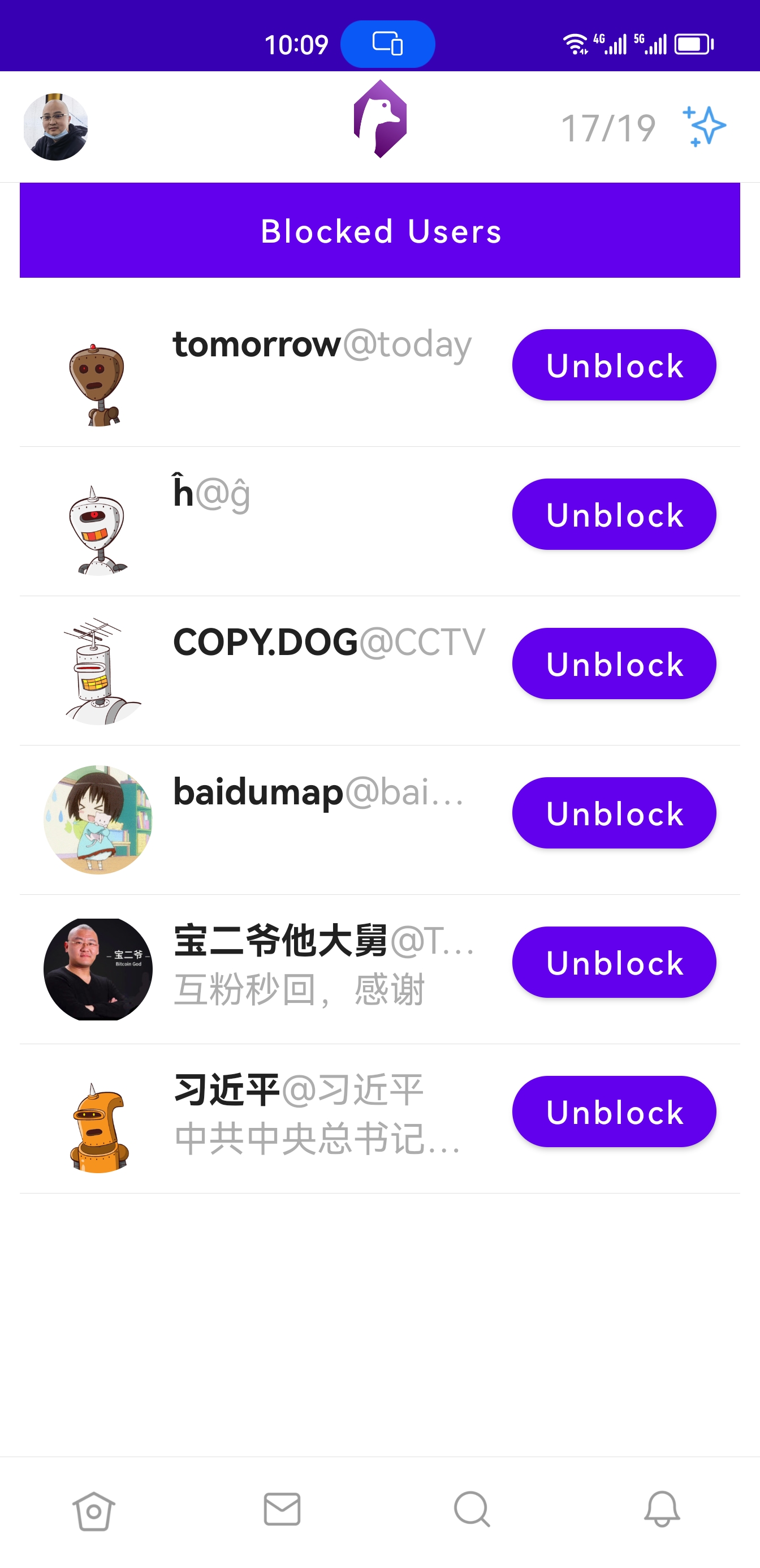Open the notifications bell tab
Viewport: 760px width, 1568px height.
point(662,1510)
